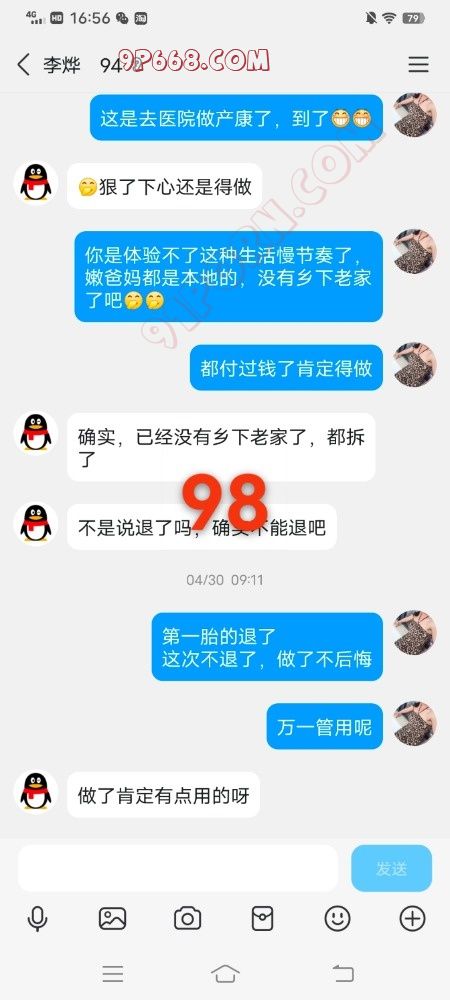Image resolution: width=450 pixels, height=1000 pixels.
Task: Open more options with the plus icon
Action: [x=412, y=918]
